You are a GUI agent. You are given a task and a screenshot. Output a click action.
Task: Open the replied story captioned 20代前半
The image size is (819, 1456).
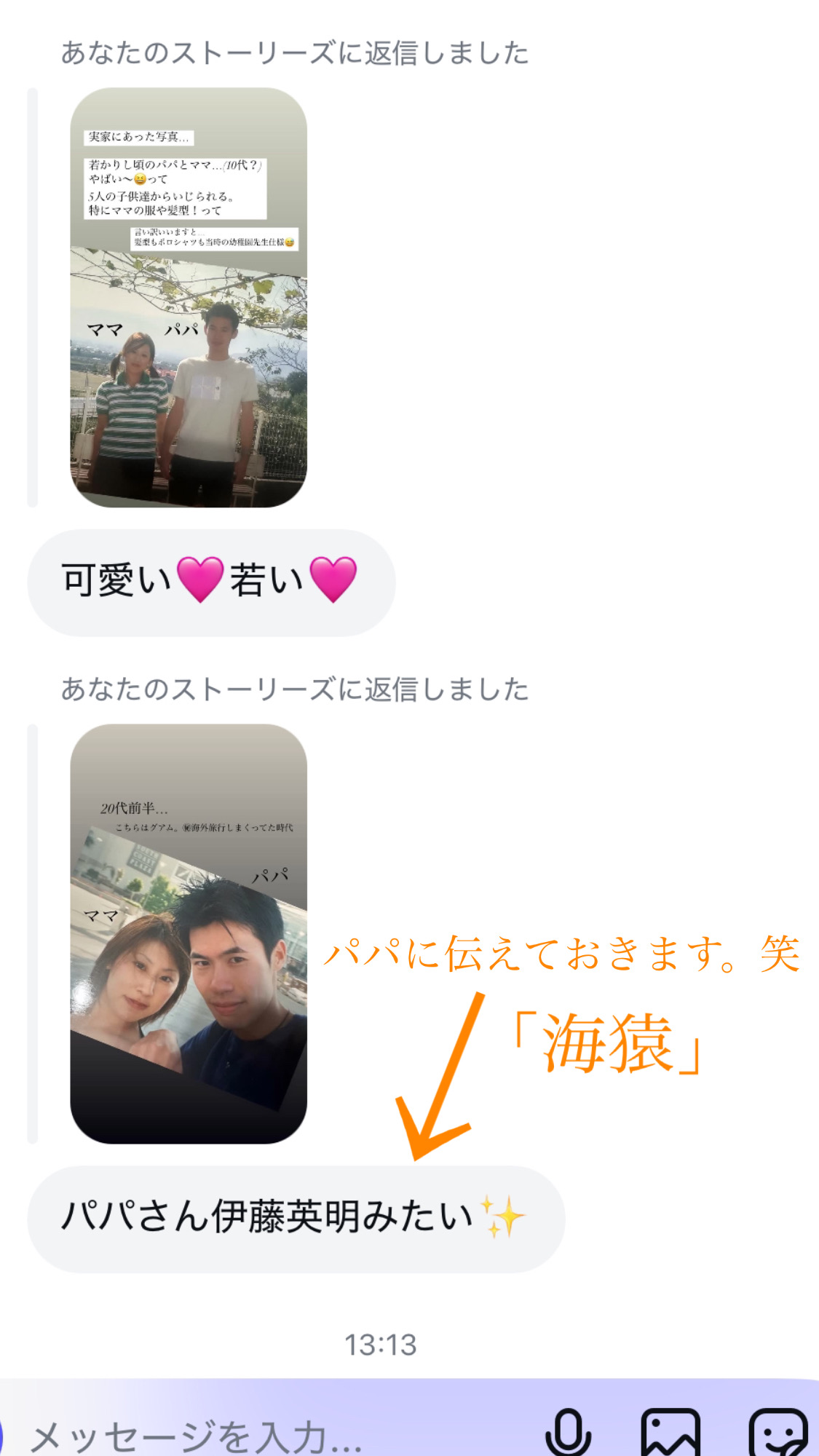pyautogui.click(x=189, y=933)
